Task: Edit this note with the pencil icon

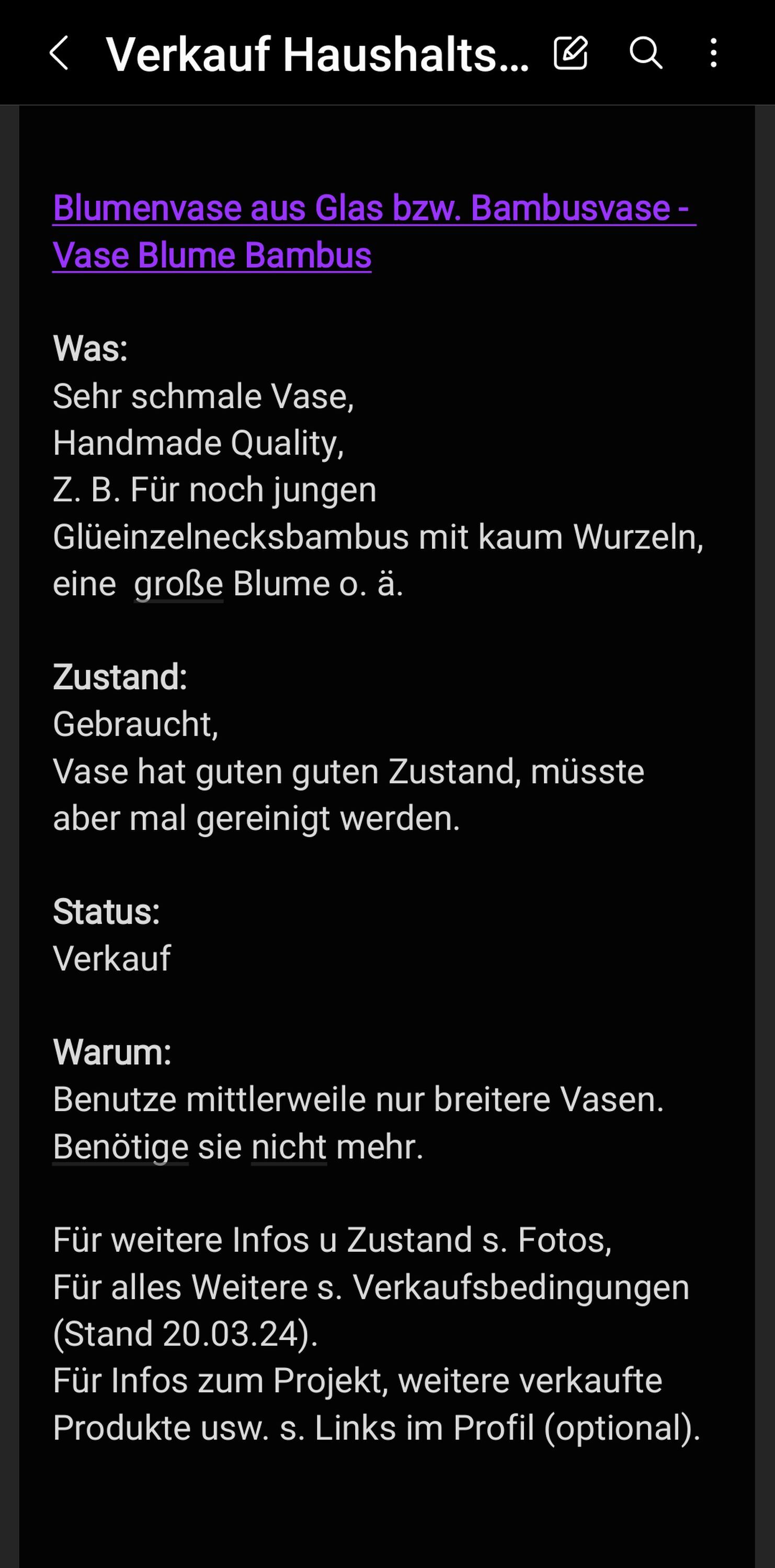Action: pos(571,53)
